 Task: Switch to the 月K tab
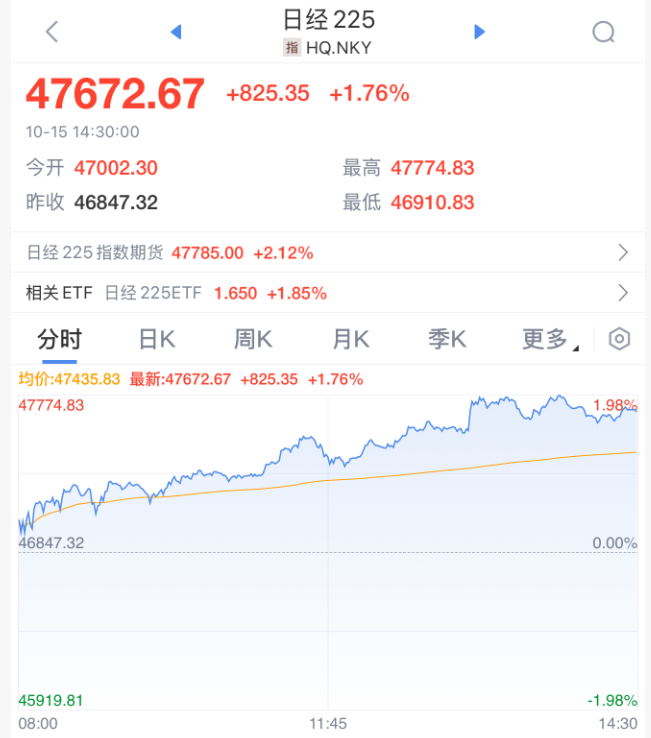[350, 339]
